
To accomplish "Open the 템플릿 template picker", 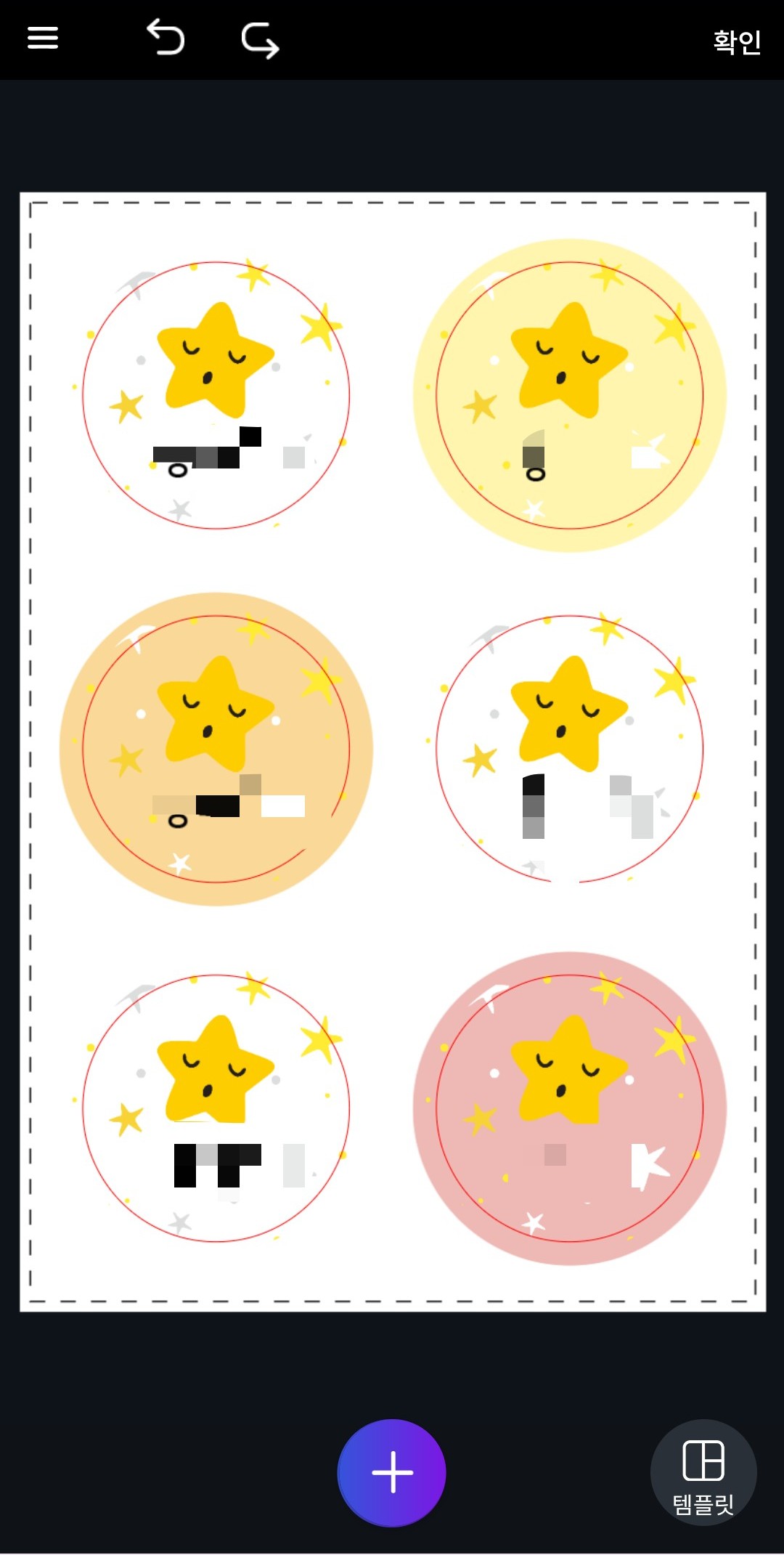I will coord(703,1473).
